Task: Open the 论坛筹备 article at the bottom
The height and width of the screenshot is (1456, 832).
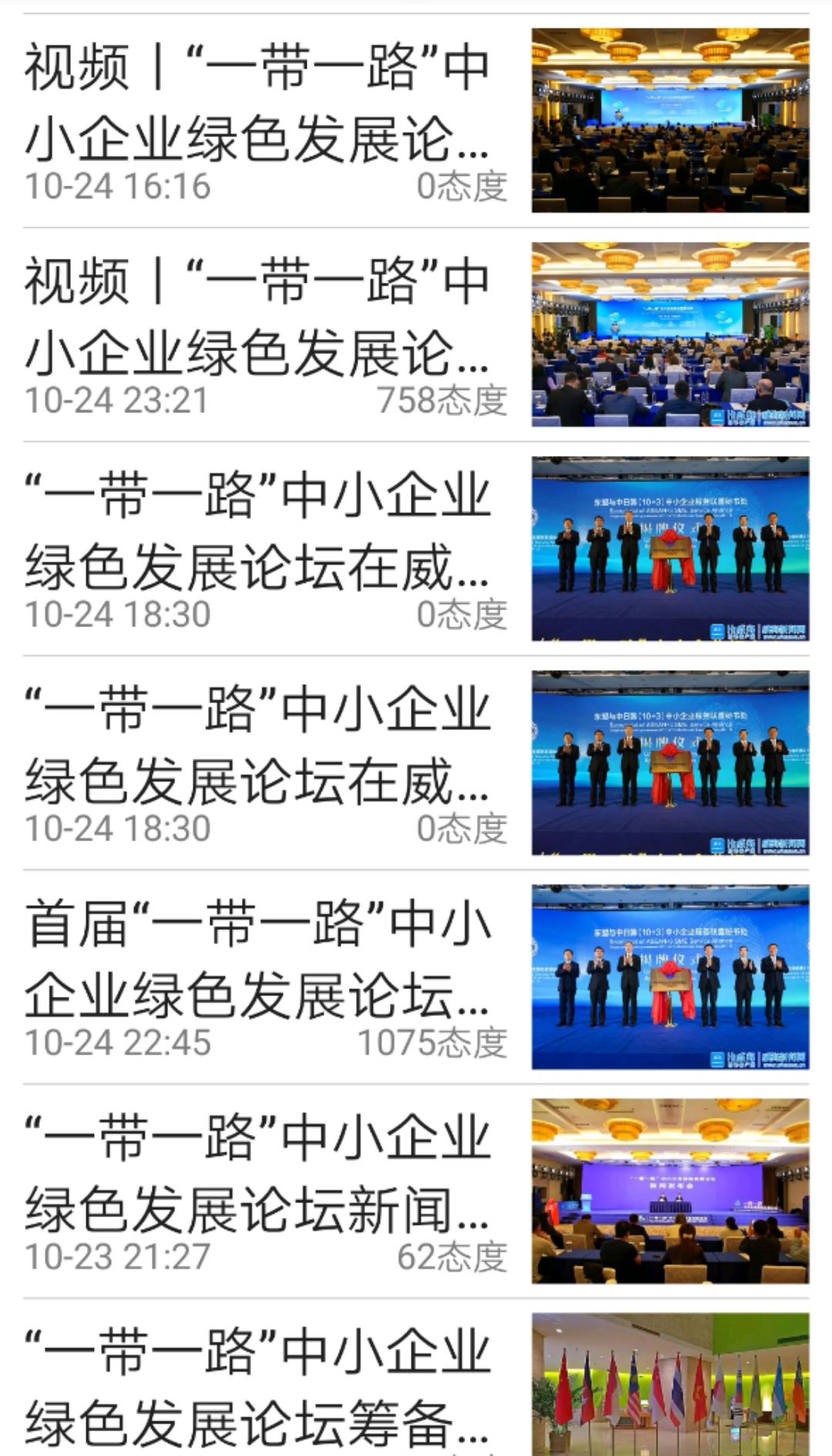Action: tap(416, 1377)
